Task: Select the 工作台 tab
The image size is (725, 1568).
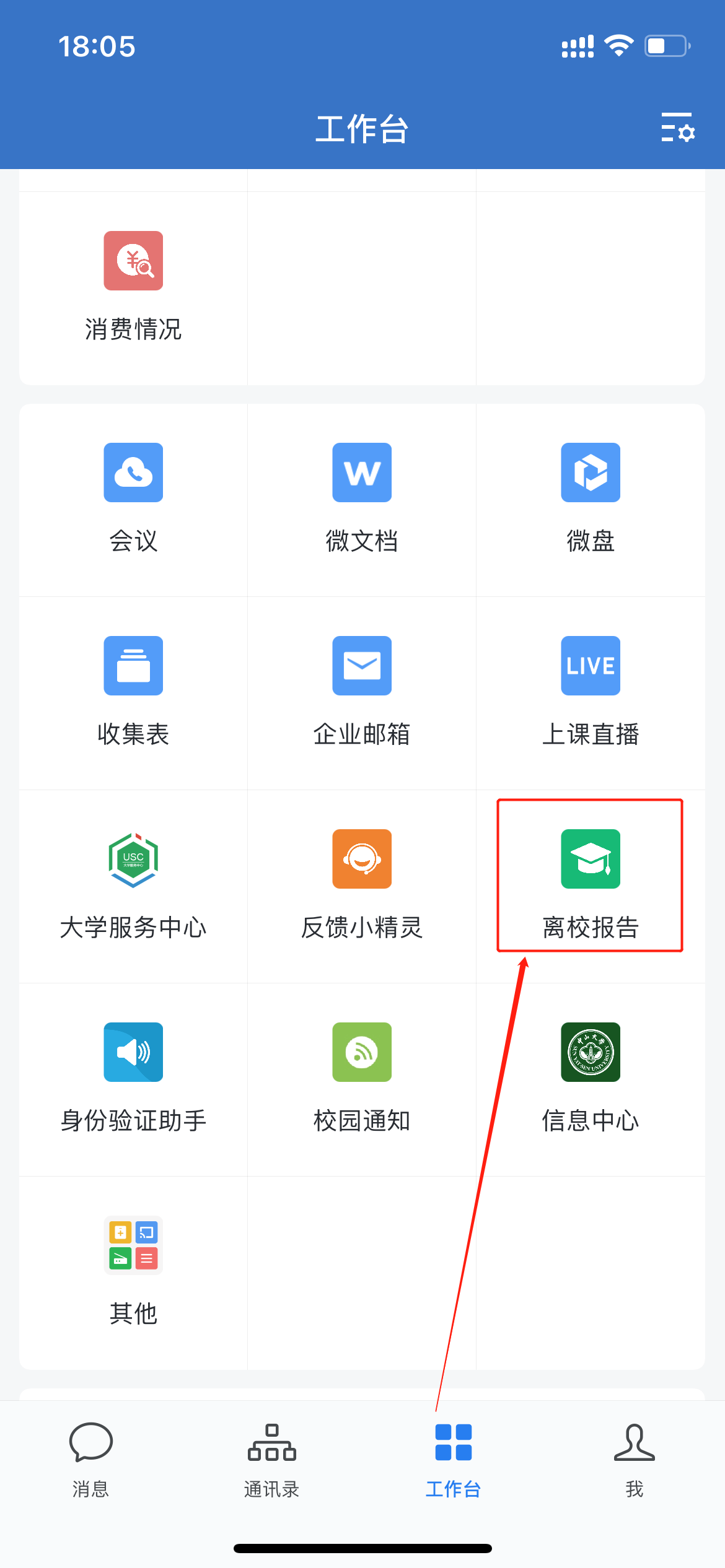Action: (x=453, y=1458)
